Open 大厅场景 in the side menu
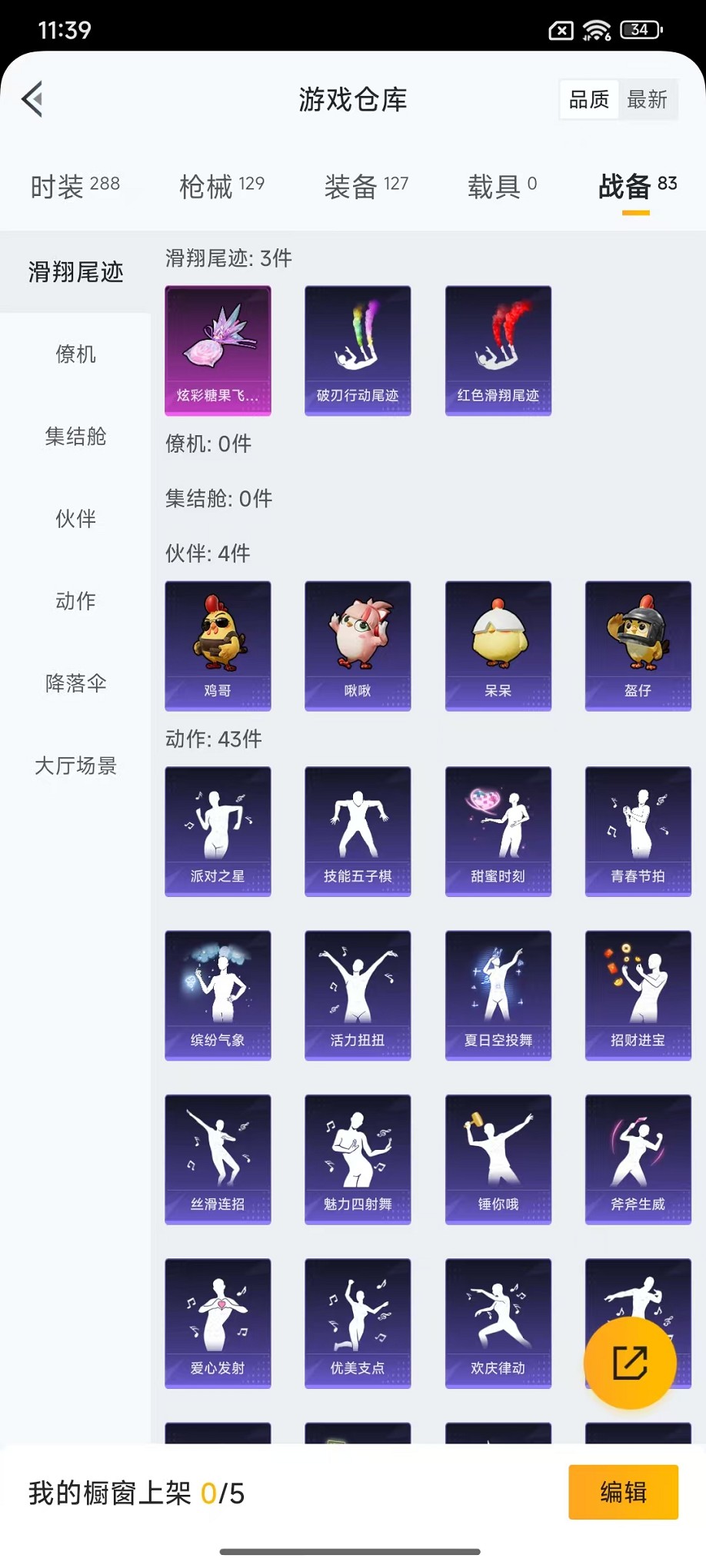The height and width of the screenshot is (1568, 706). point(75,766)
